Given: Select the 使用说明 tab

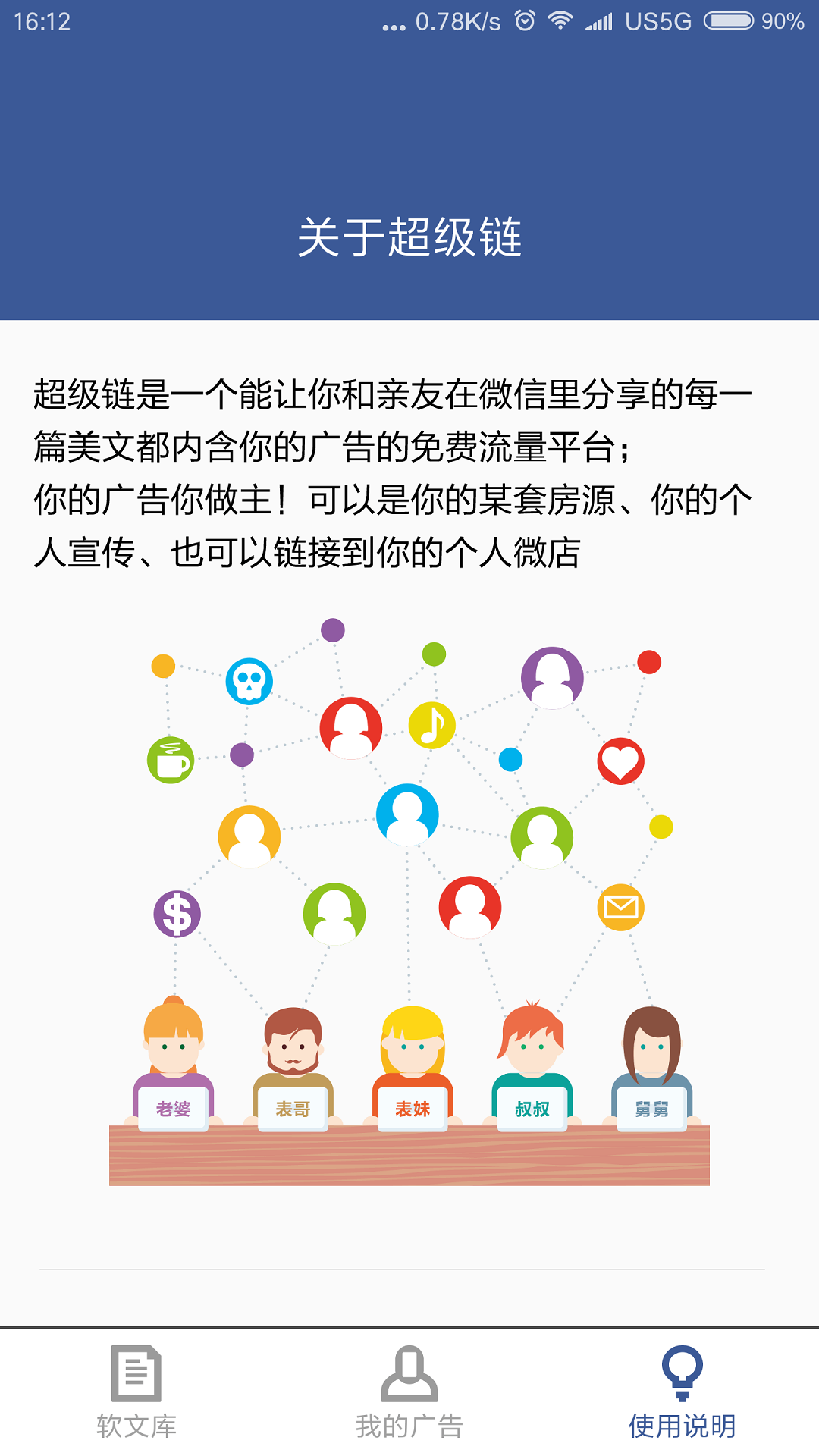Looking at the screenshot, I should point(682,1392).
